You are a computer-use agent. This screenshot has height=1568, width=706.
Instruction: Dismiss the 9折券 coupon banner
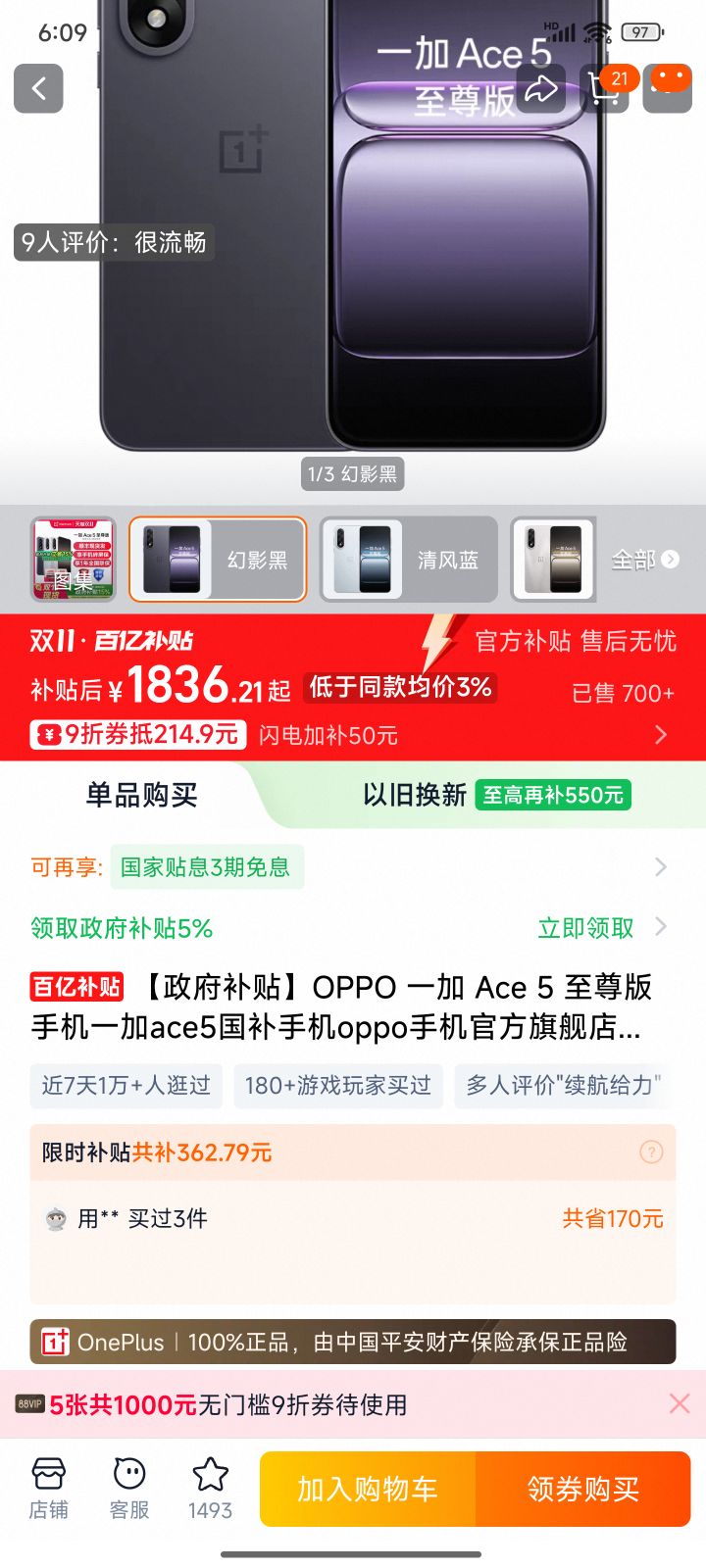click(679, 1403)
